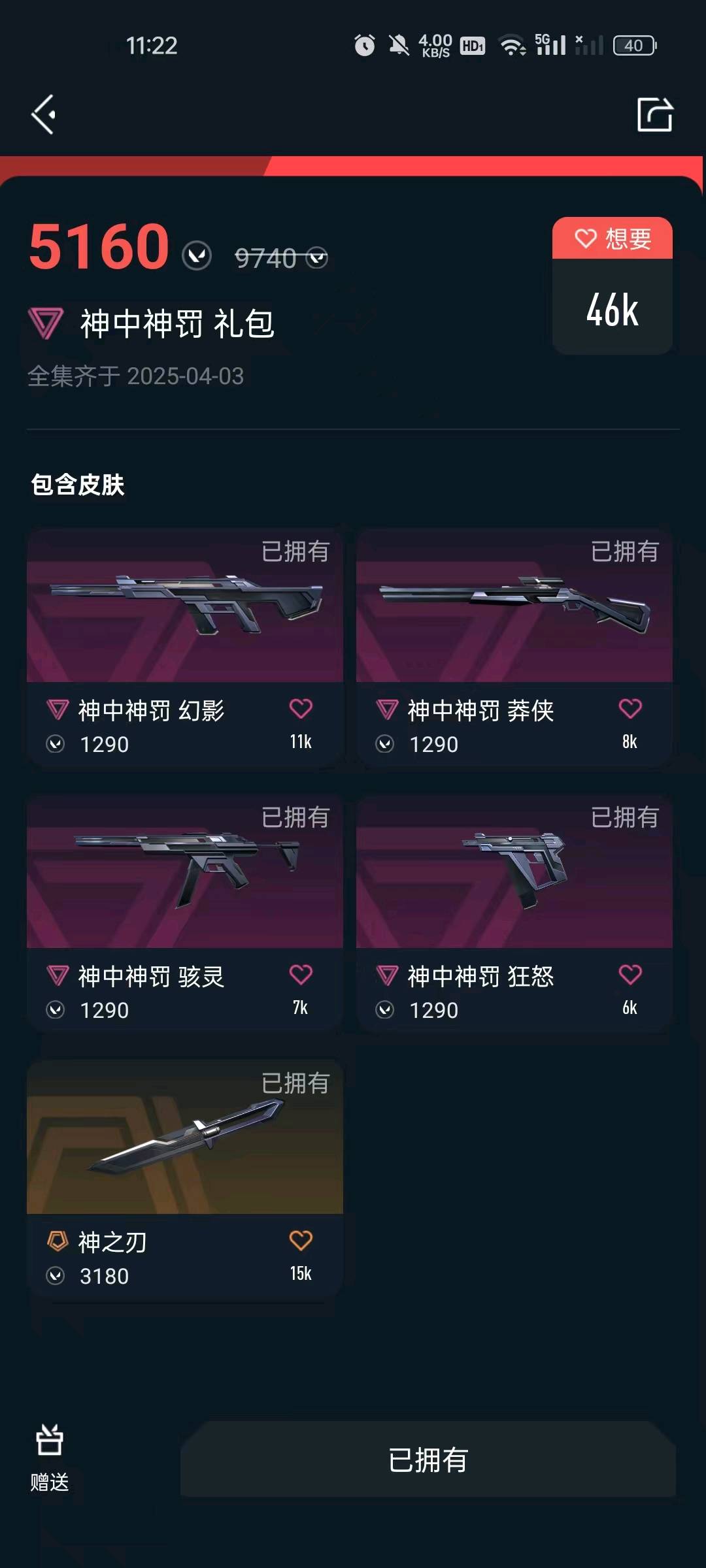706x1568 pixels.
Task: Like the 神之刃 skin
Action: [301, 1241]
